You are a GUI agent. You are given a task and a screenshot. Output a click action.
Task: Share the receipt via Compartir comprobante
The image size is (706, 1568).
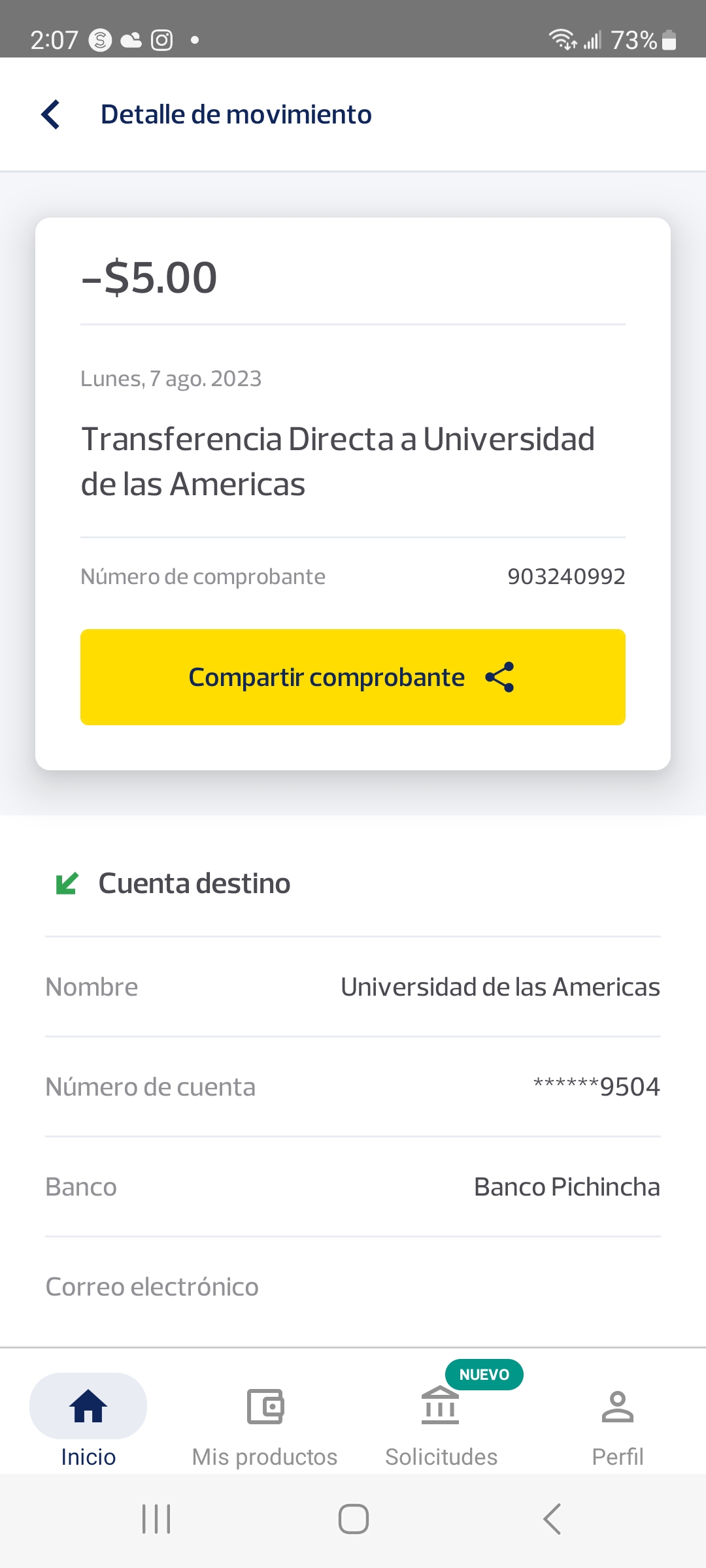coord(353,677)
